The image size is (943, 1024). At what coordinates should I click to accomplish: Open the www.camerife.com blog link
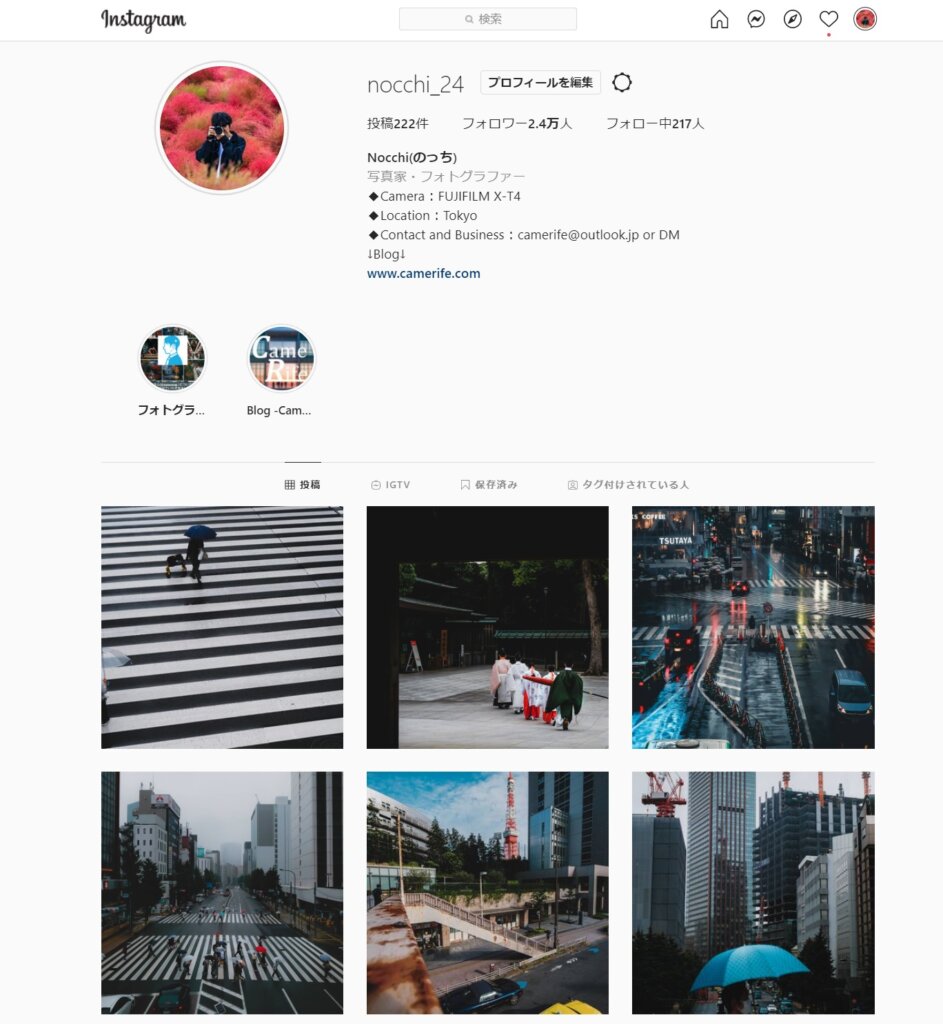pyautogui.click(x=423, y=273)
